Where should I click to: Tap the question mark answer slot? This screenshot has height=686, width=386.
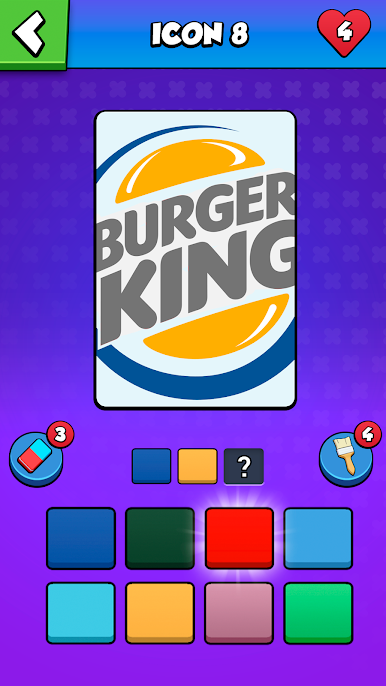[244, 466]
